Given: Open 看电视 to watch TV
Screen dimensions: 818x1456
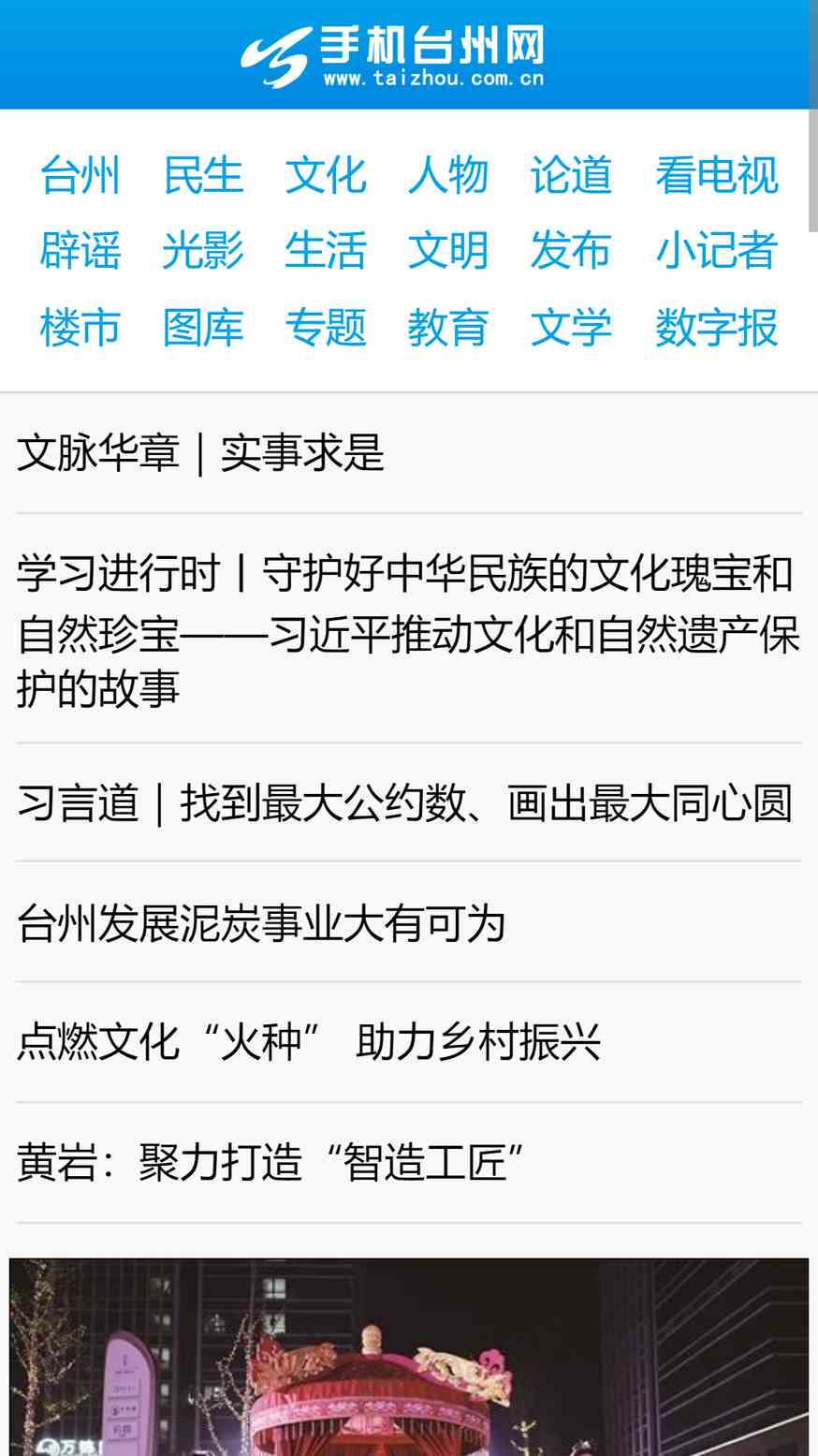Looking at the screenshot, I should tap(716, 175).
